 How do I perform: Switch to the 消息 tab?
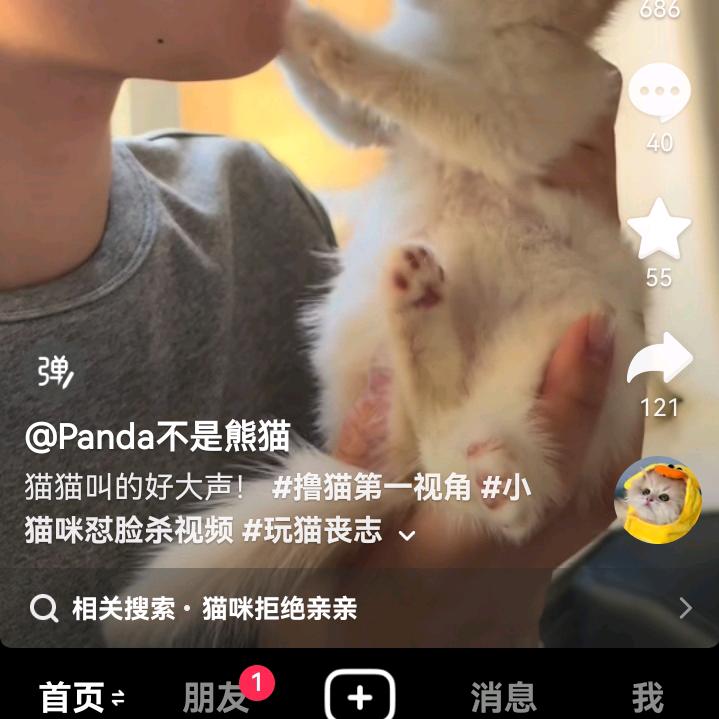502,696
